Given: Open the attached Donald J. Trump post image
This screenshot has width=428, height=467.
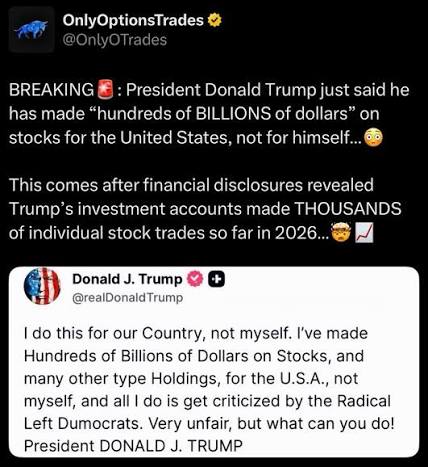Looking at the screenshot, I should pyautogui.click(x=214, y=362).
